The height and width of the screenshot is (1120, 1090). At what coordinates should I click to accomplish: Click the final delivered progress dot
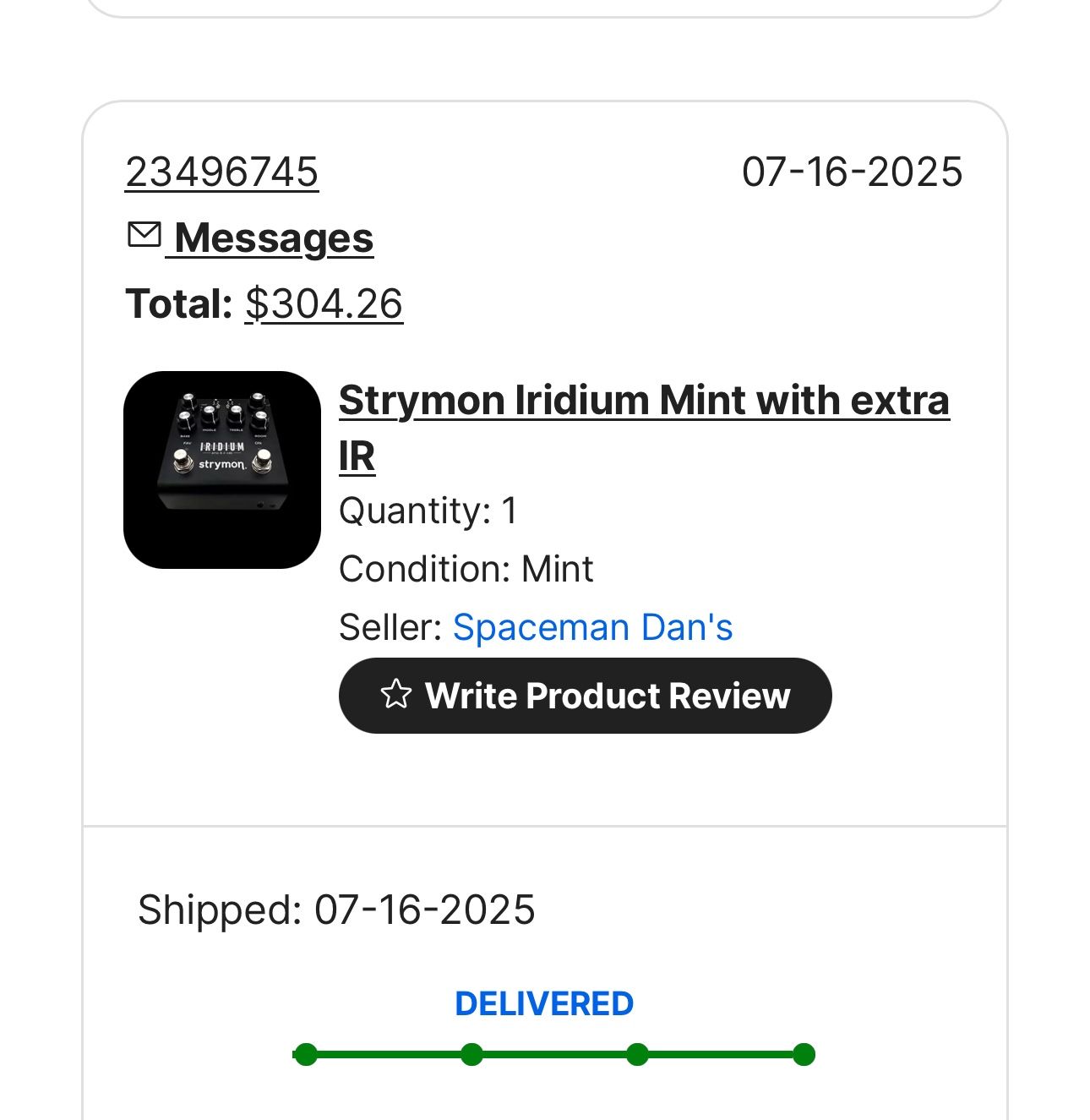coord(802,1053)
